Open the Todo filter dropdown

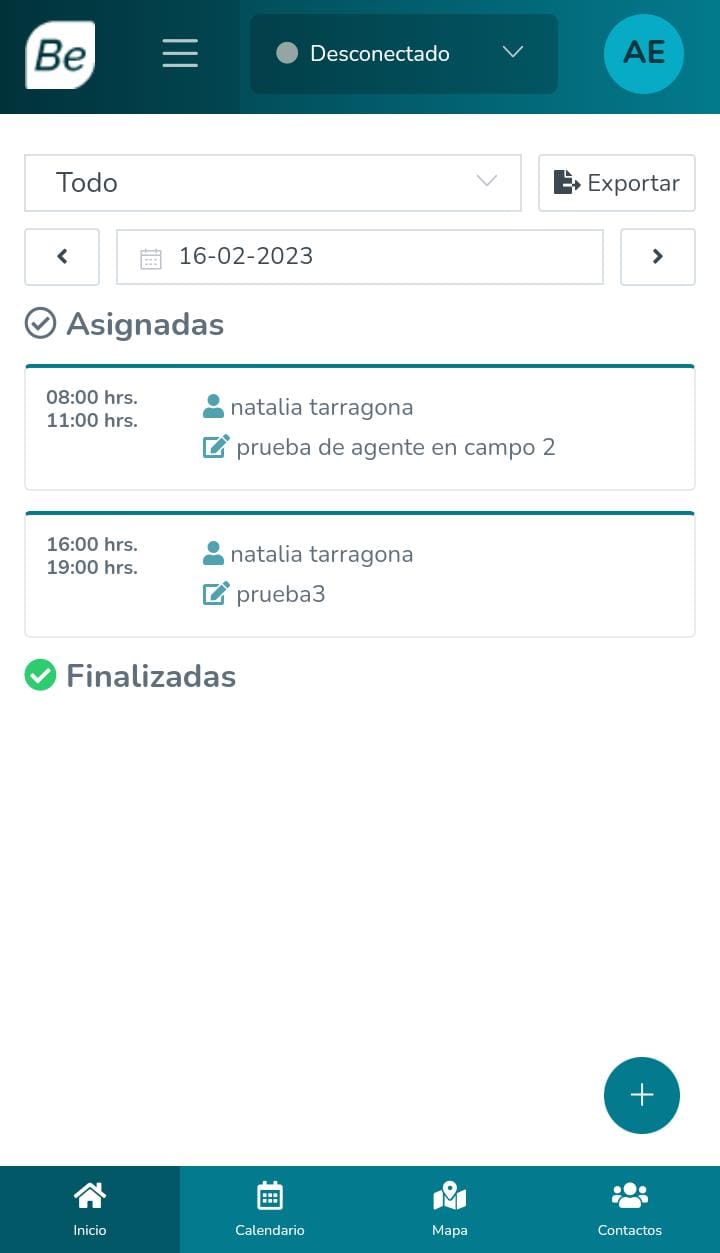coord(273,183)
